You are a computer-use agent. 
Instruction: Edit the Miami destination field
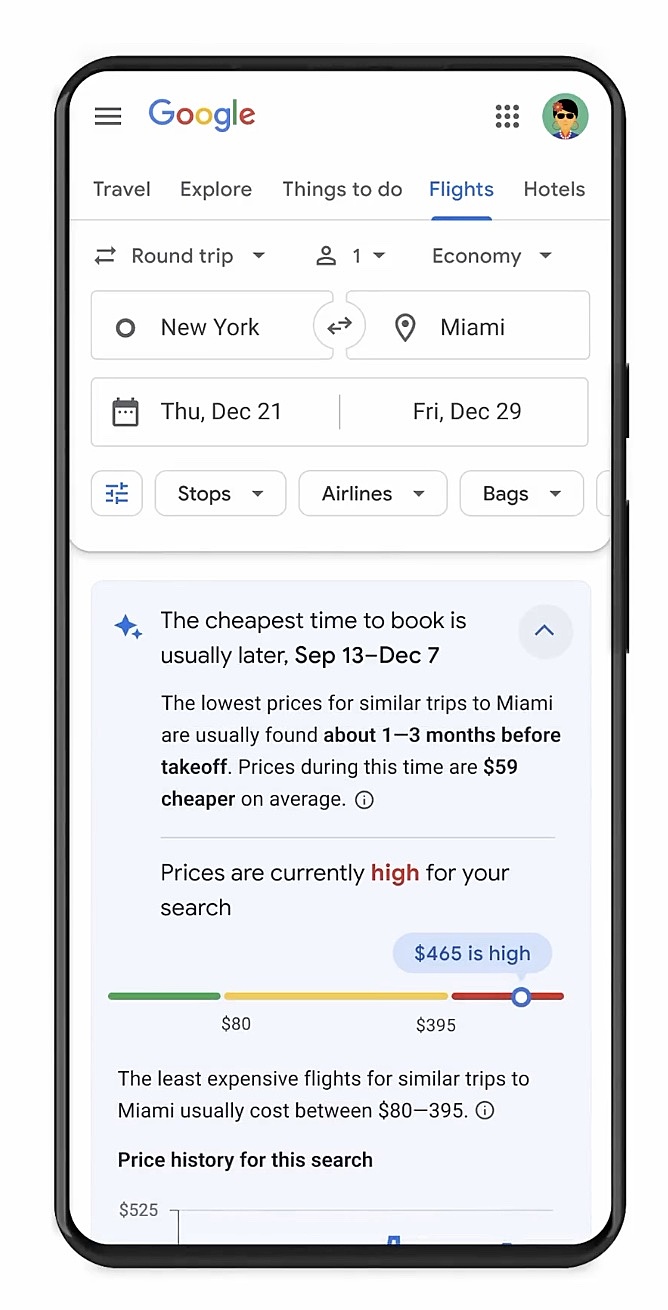point(468,326)
